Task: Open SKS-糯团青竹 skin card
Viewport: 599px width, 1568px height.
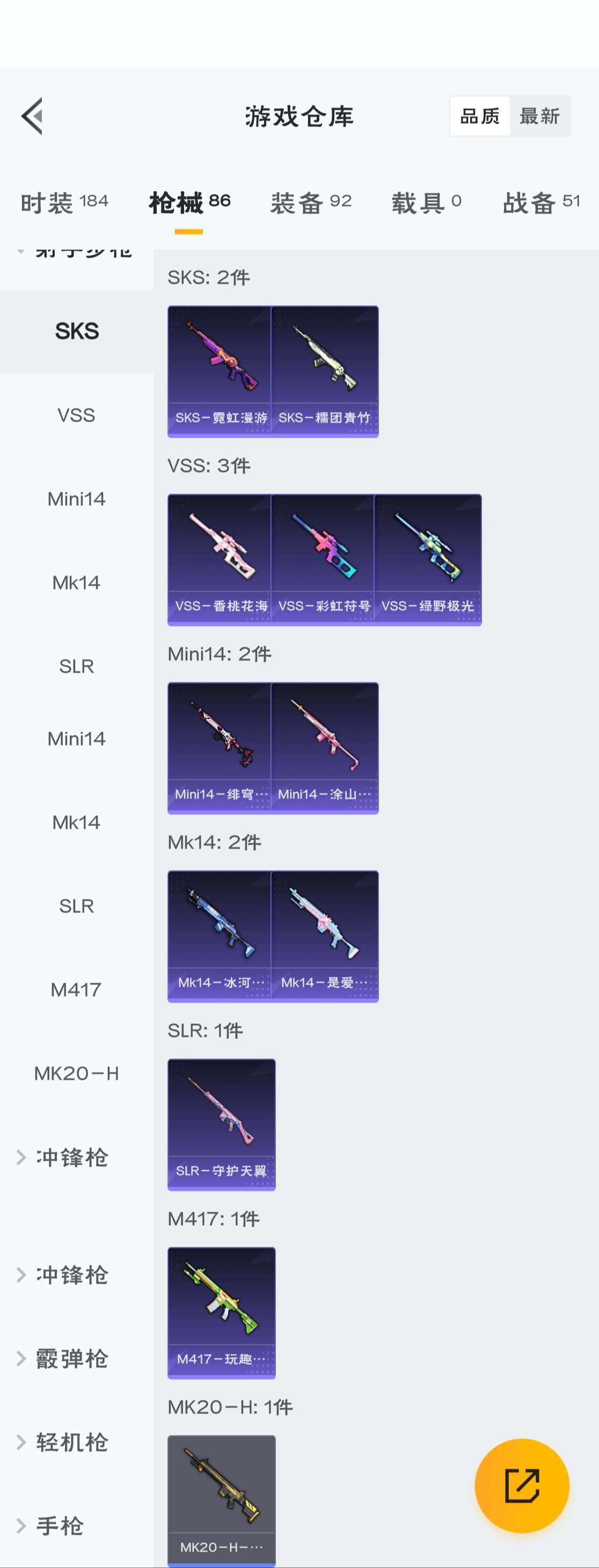Action: (x=324, y=371)
